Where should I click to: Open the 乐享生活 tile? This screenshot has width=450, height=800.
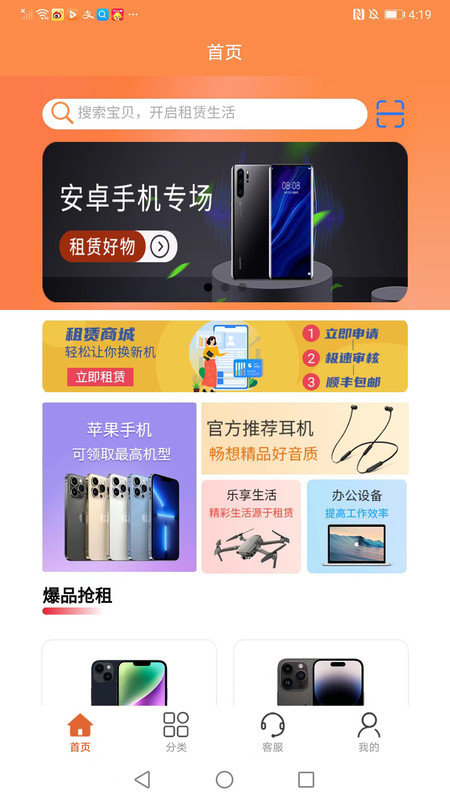click(251, 526)
